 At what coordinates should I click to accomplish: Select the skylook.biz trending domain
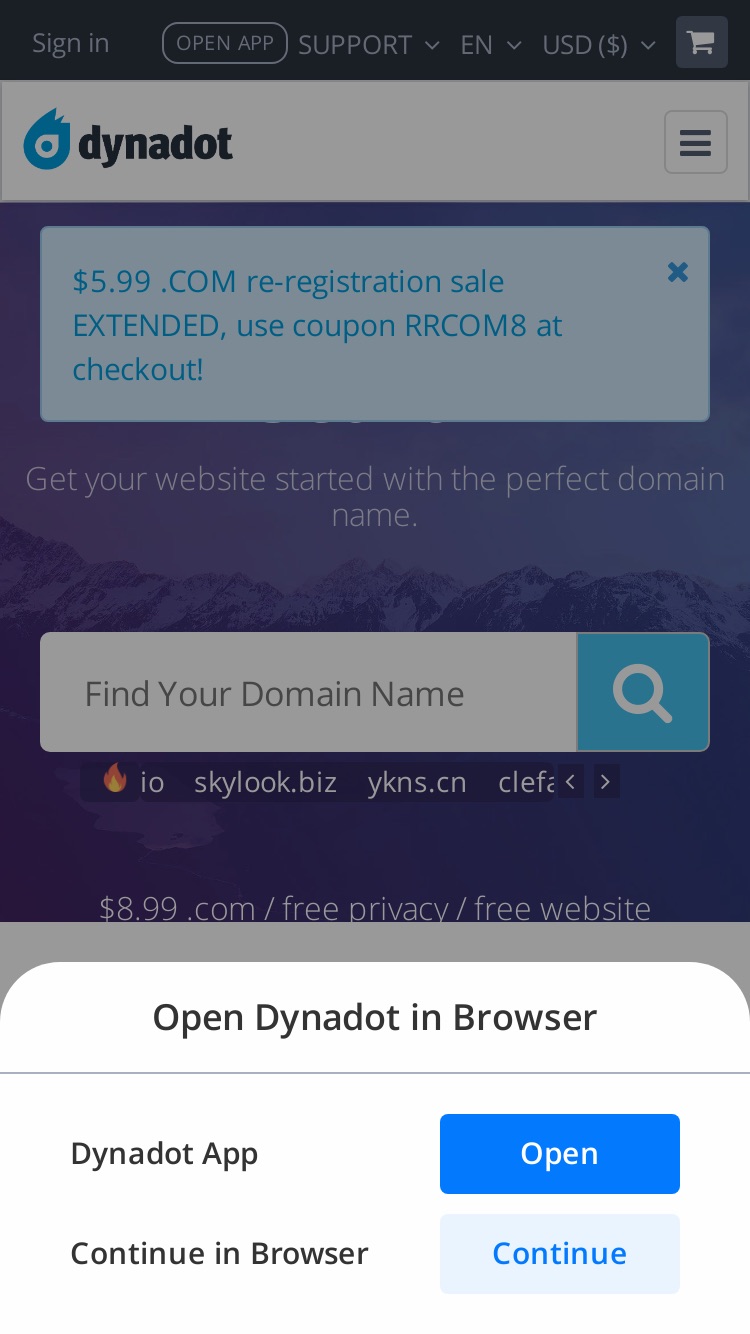265,781
